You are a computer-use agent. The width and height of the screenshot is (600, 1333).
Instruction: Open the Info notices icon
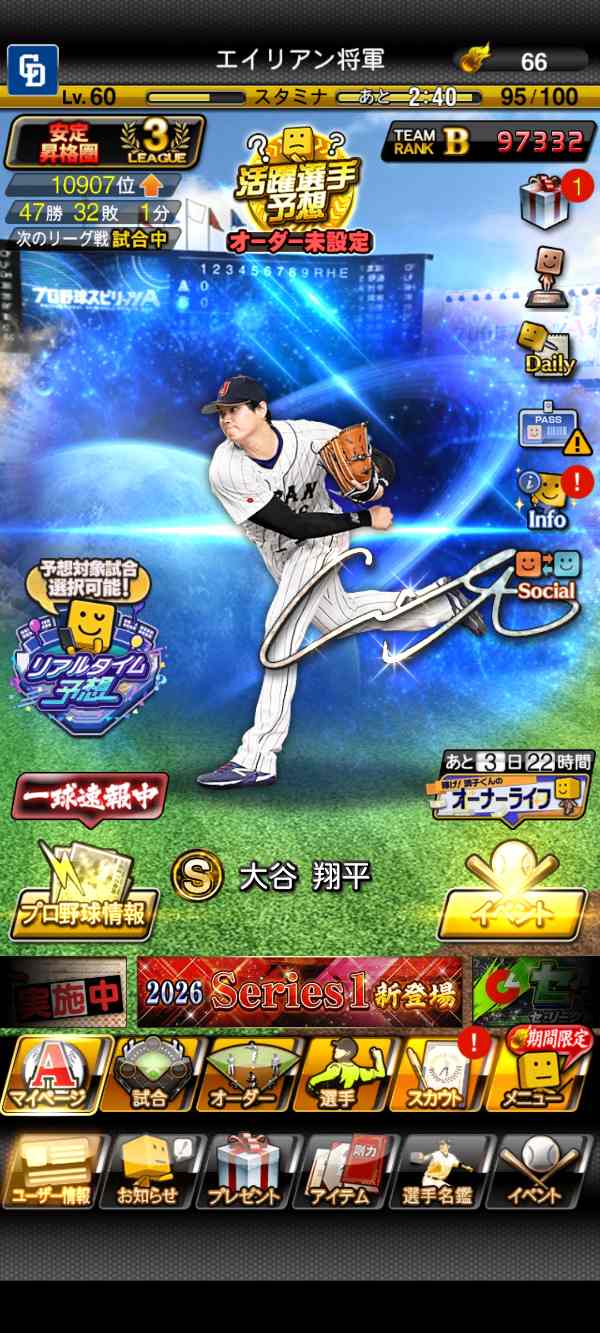point(547,497)
